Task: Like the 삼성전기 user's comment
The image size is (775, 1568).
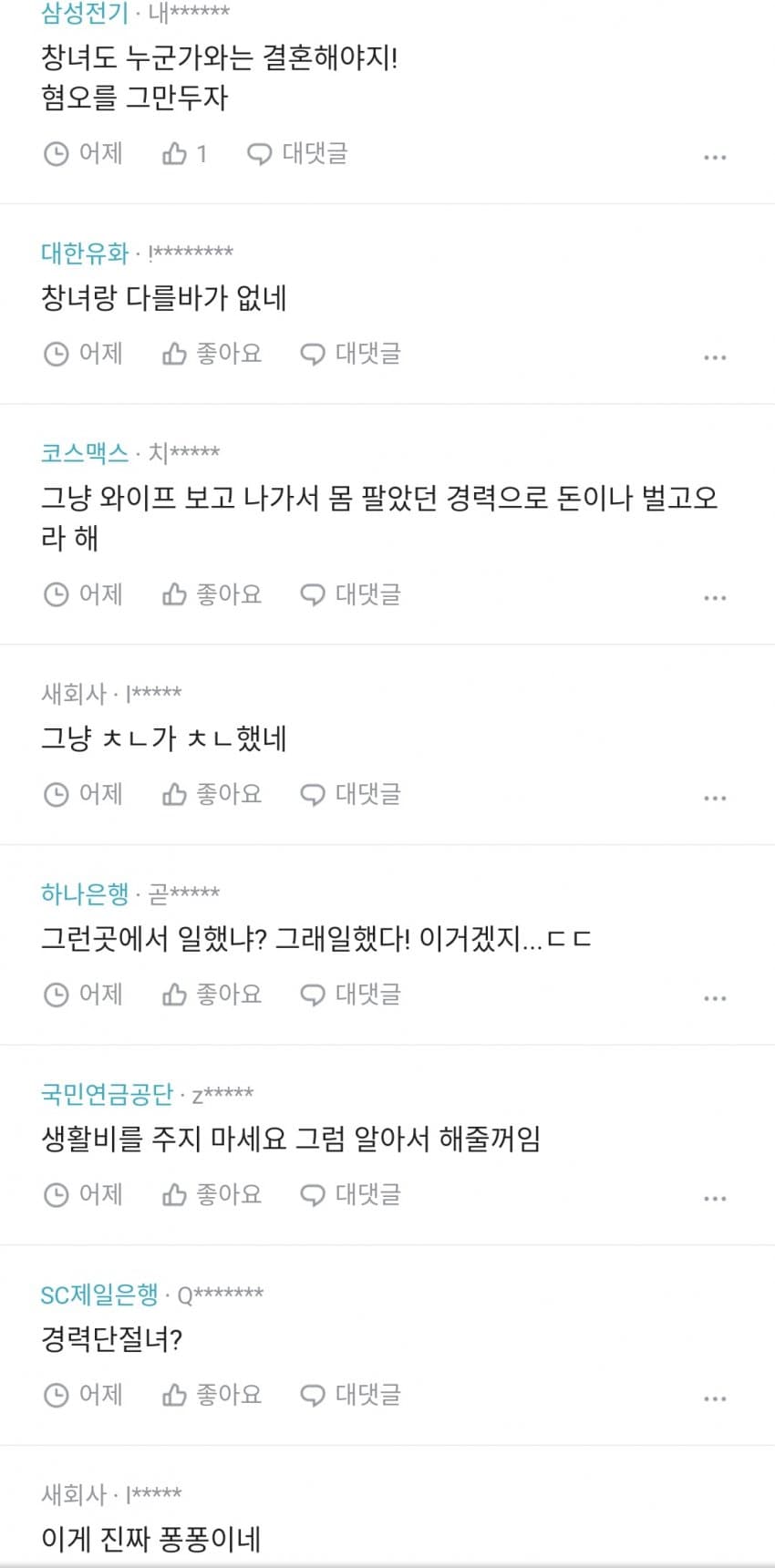Action: click(184, 154)
